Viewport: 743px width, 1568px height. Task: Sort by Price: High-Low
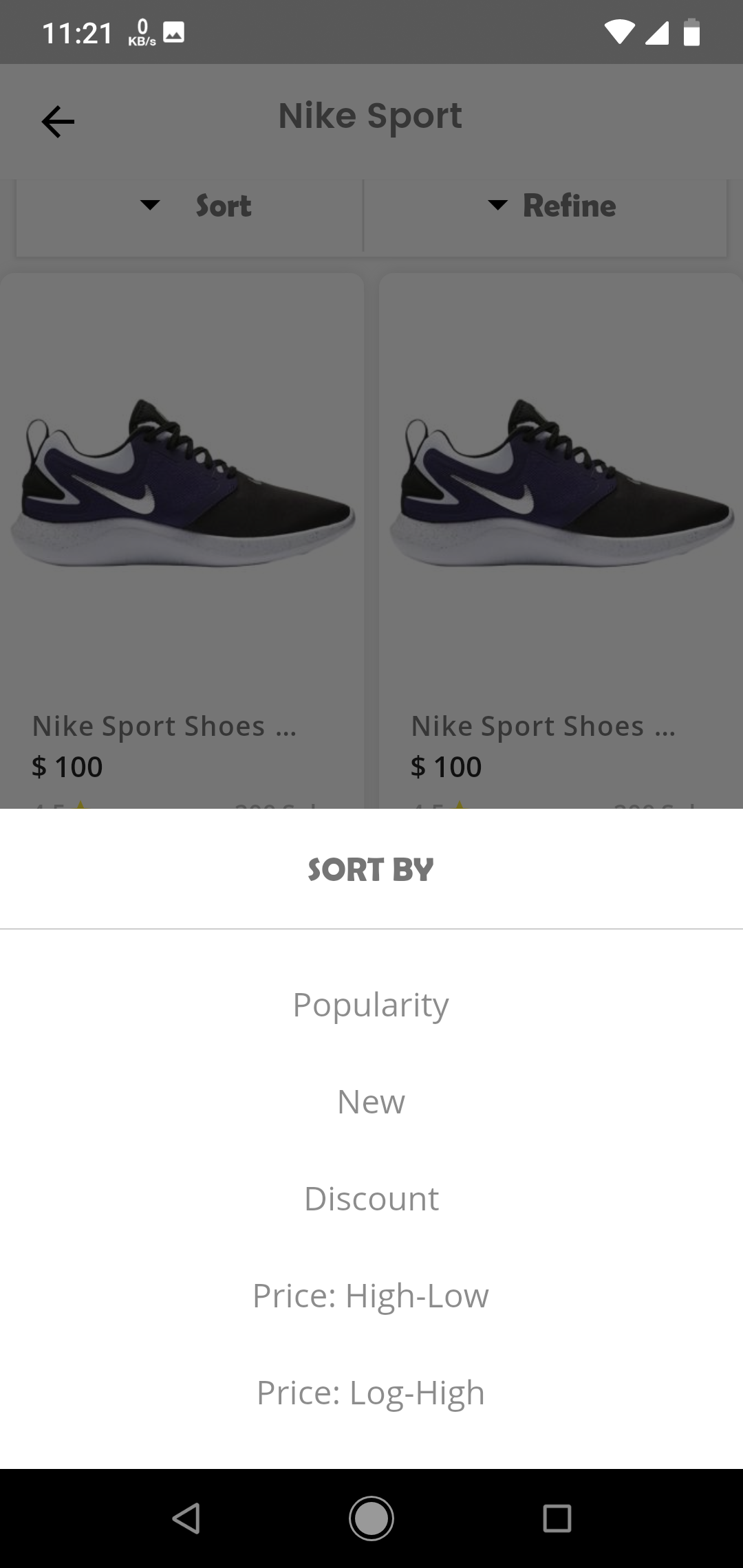[x=371, y=1296]
